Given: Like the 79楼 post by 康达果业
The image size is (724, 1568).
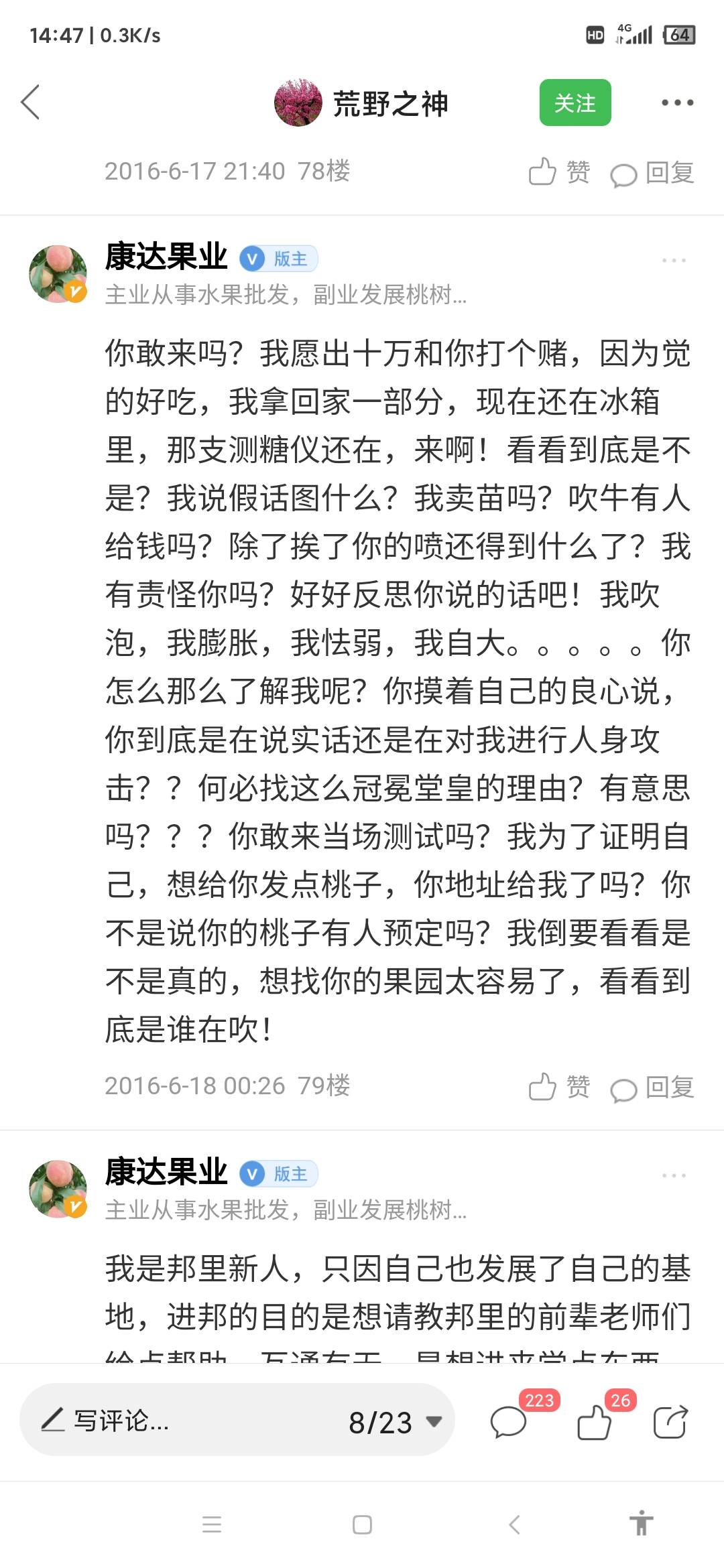Looking at the screenshot, I should [x=559, y=1086].
